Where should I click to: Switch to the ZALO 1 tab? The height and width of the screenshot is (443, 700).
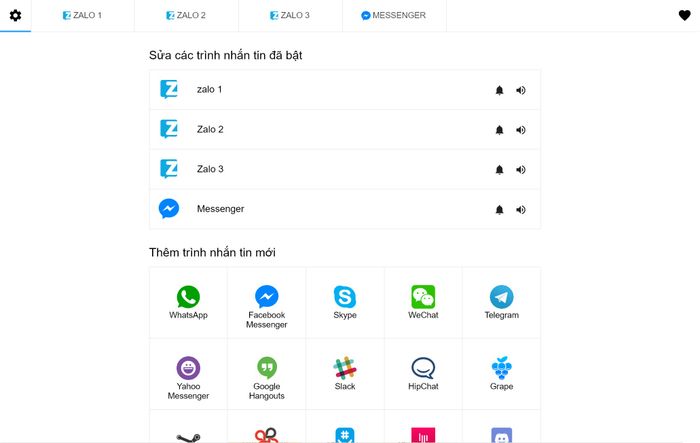click(82, 16)
